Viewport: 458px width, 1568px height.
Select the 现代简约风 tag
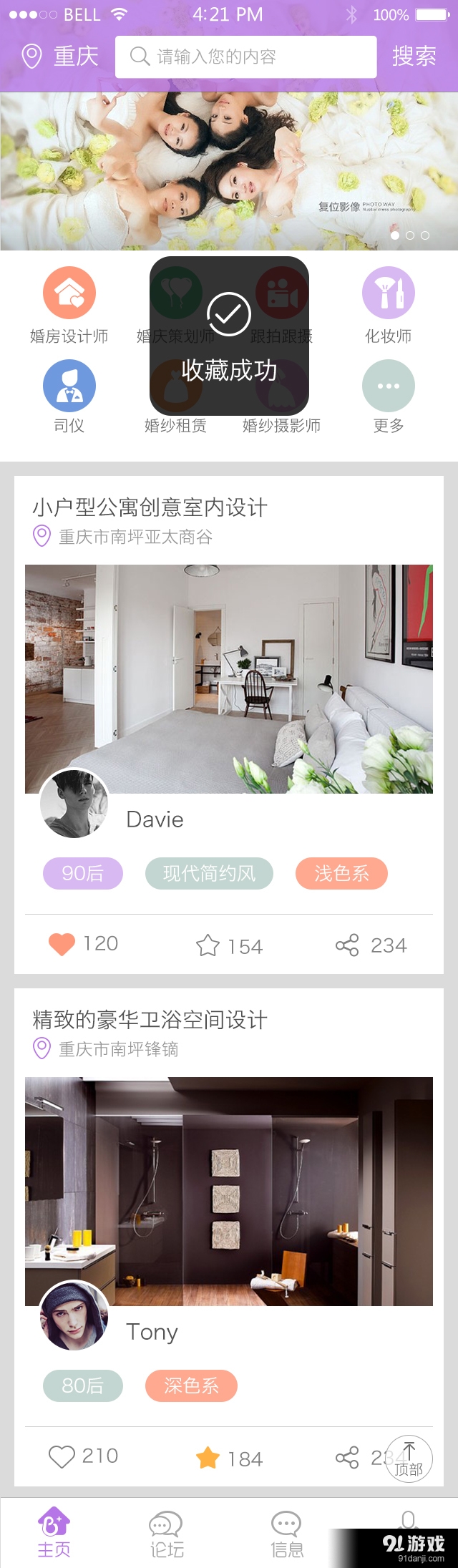coord(209,874)
